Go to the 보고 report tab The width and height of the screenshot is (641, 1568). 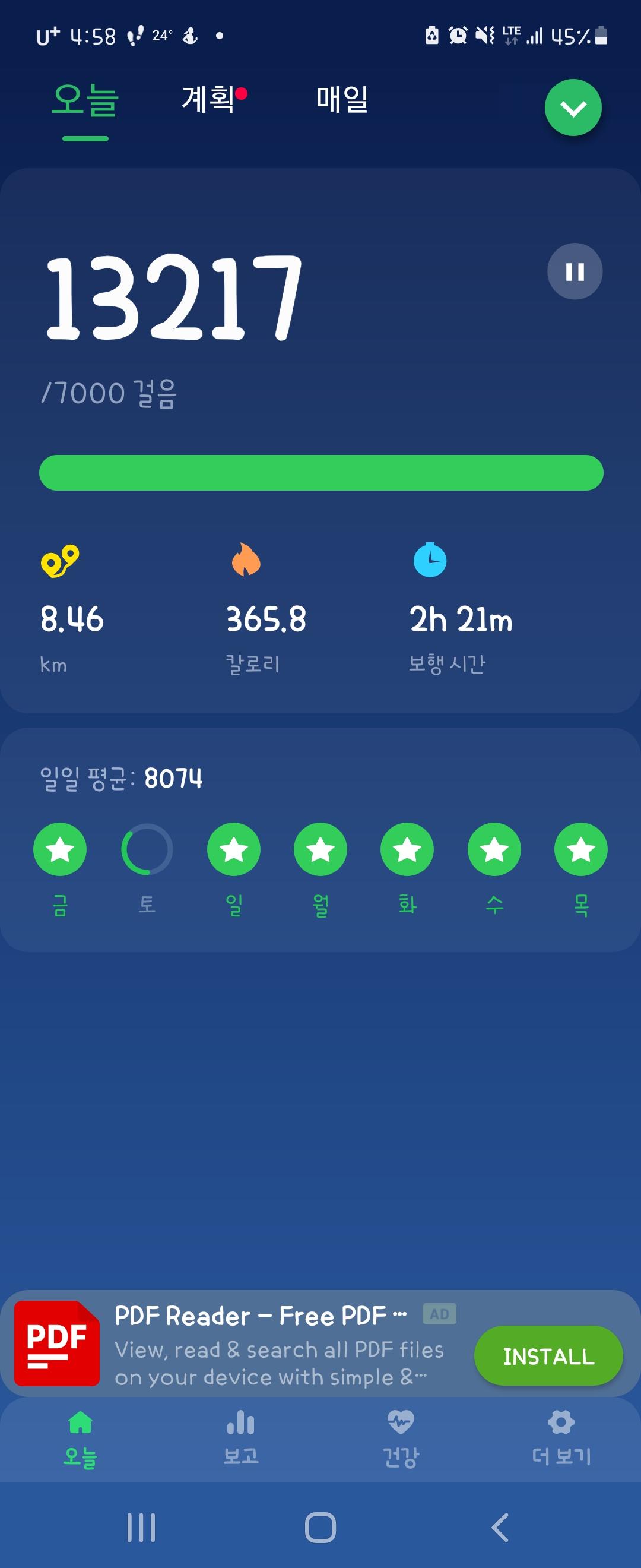[241, 1437]
